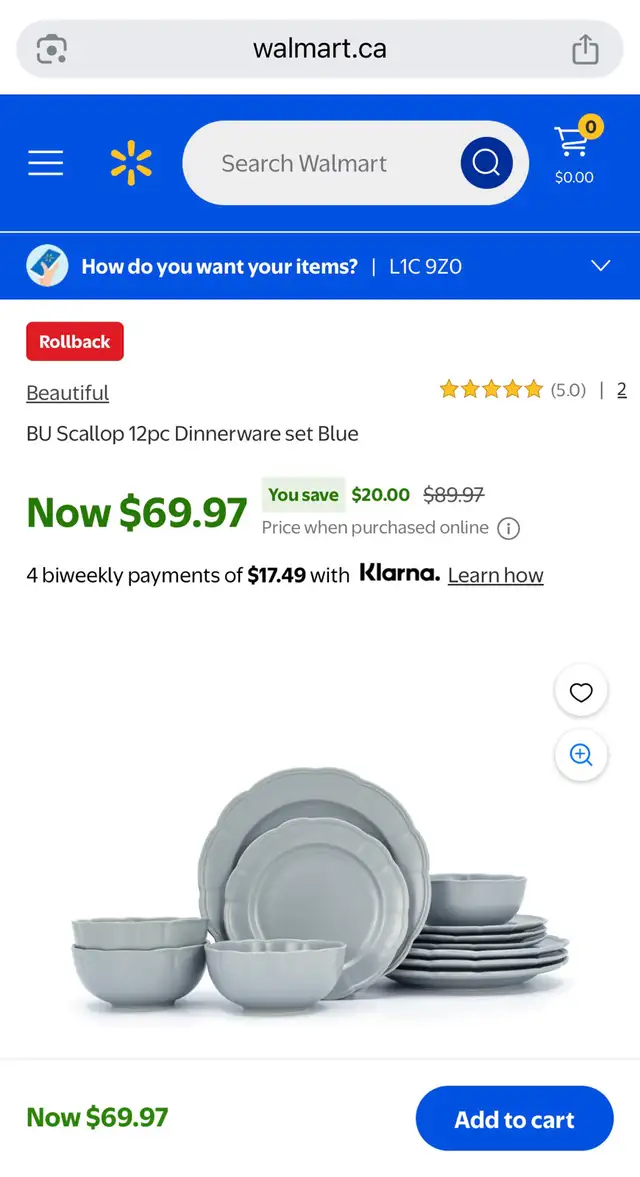Open the Walmart spark home logo

pos(131,163)
